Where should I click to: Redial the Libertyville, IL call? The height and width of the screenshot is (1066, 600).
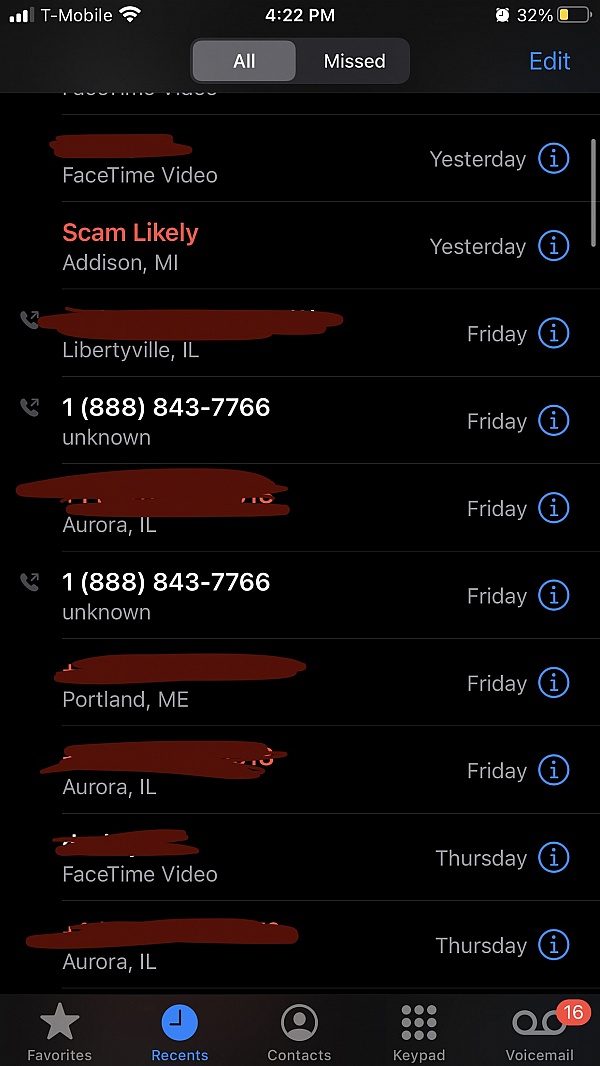pyautogui.click(x=200, y=334)
